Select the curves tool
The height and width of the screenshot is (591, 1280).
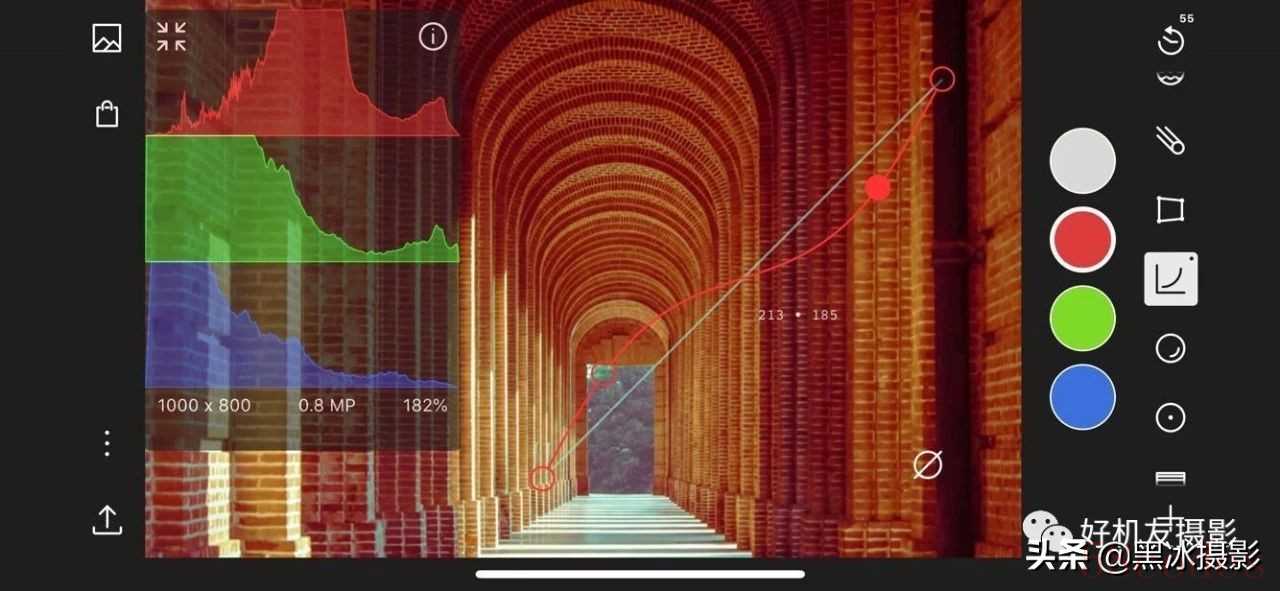[1170, 279]
